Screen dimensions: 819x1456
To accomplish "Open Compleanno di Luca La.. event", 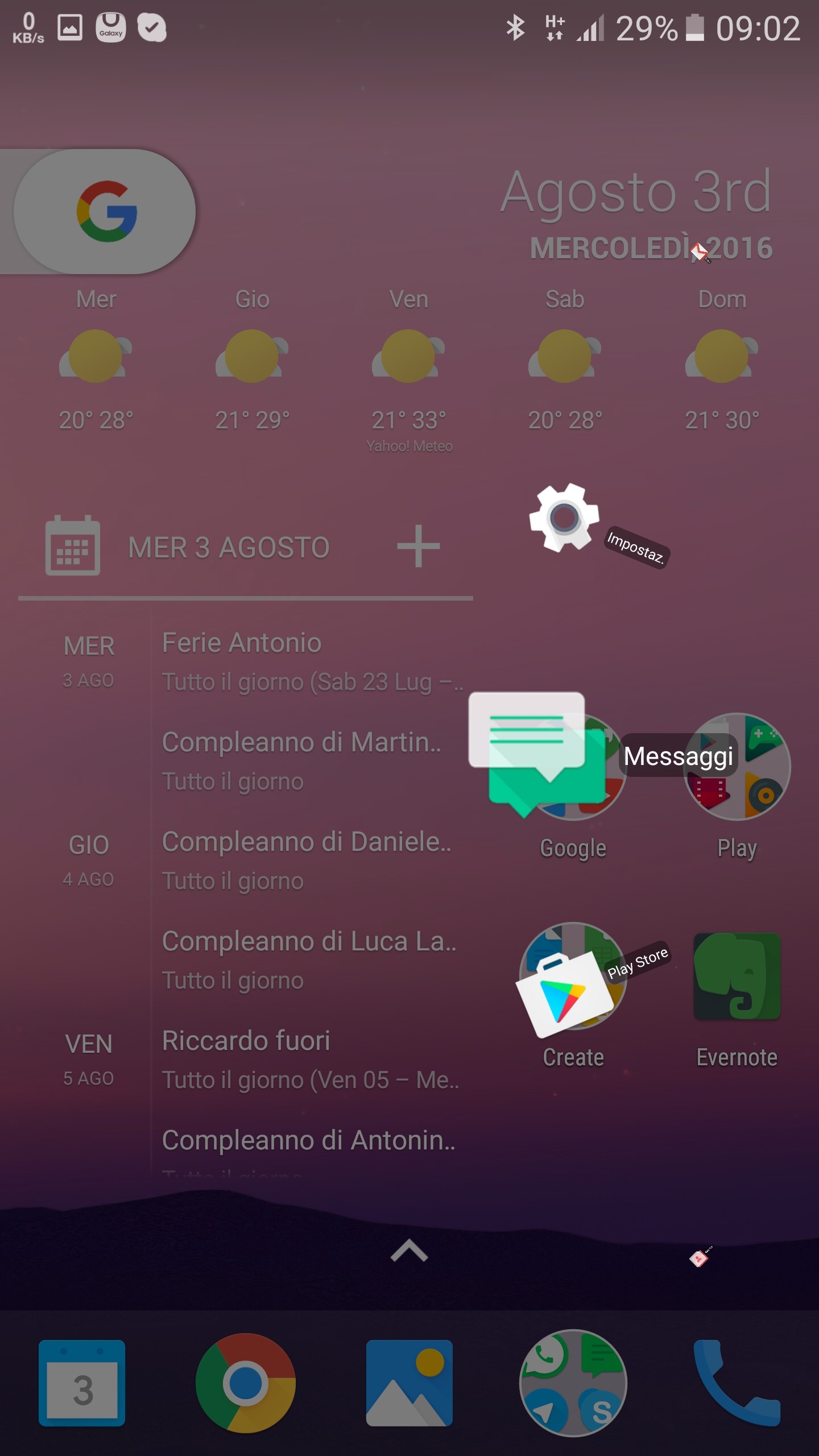I will [309, 959].
